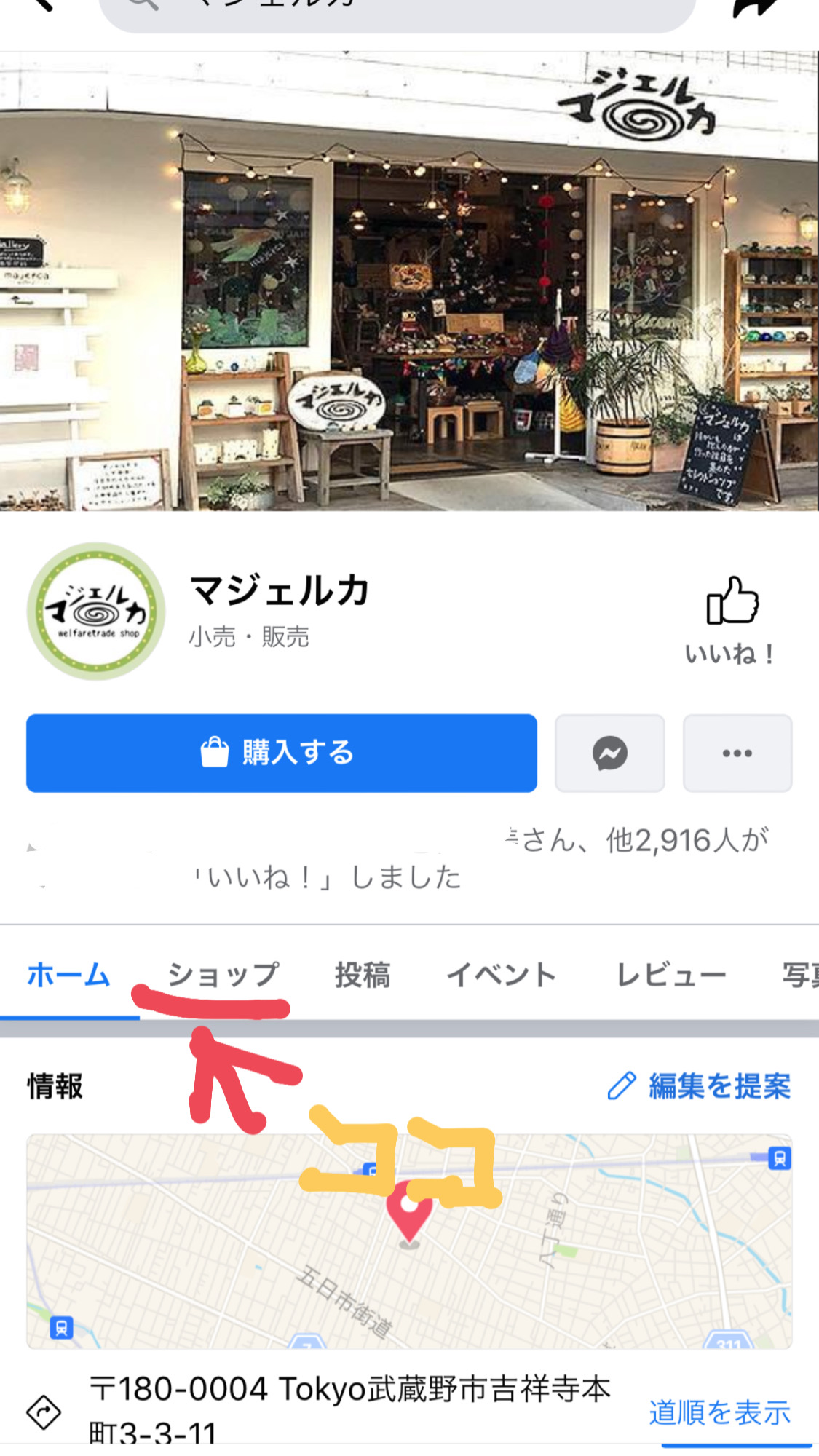Open the three-dot more options button
Viewport: 819px width, 1456px height.
(x=737, y=753)
